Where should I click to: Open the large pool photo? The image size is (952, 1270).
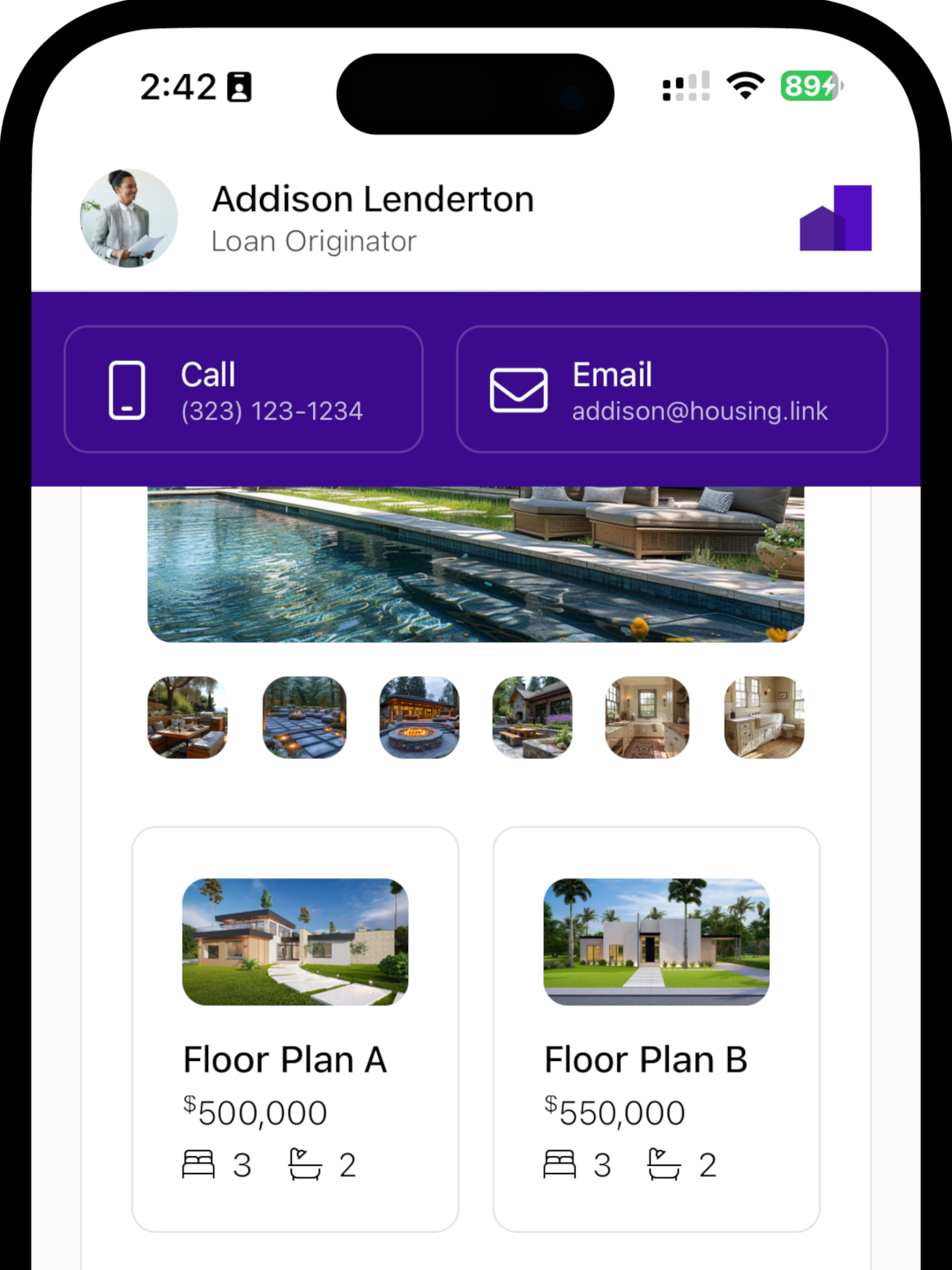tap(476, 564)
